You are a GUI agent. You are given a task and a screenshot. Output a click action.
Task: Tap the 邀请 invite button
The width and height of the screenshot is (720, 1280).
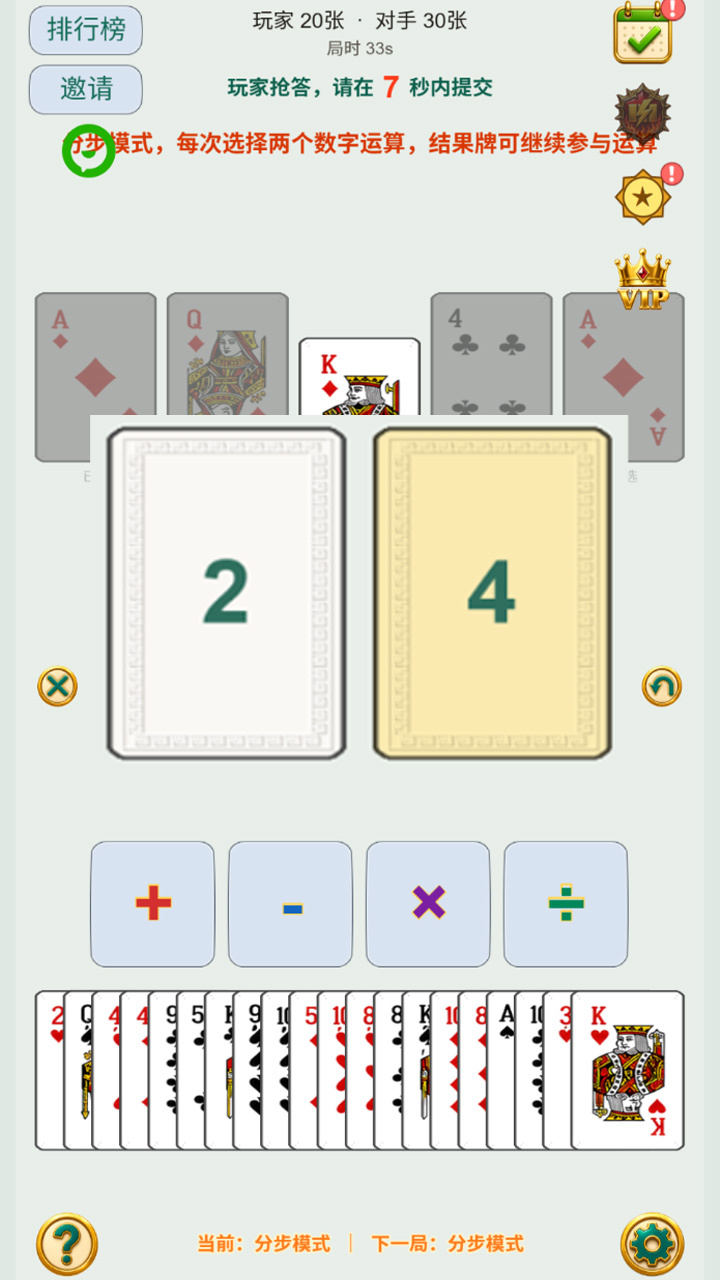(x=86, y=90)
